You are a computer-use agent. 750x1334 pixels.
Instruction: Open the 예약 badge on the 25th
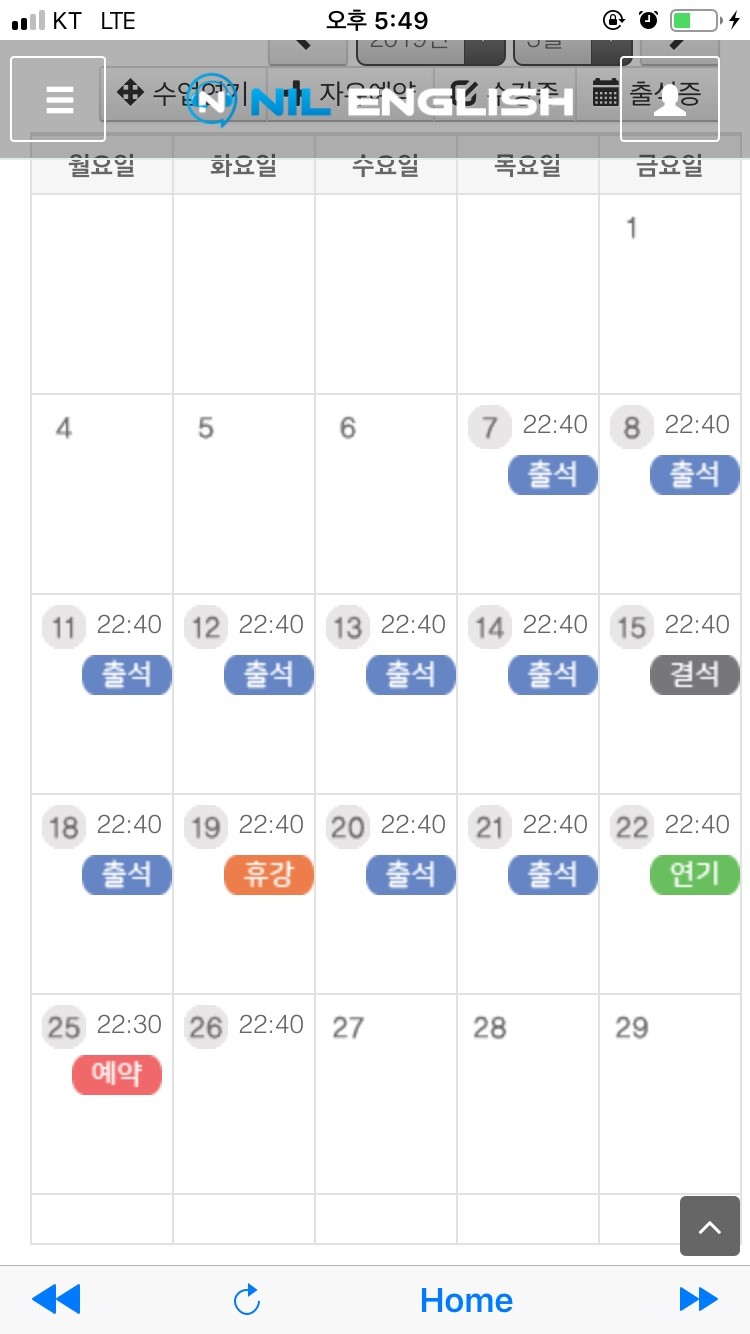[x=117, y=1075]
